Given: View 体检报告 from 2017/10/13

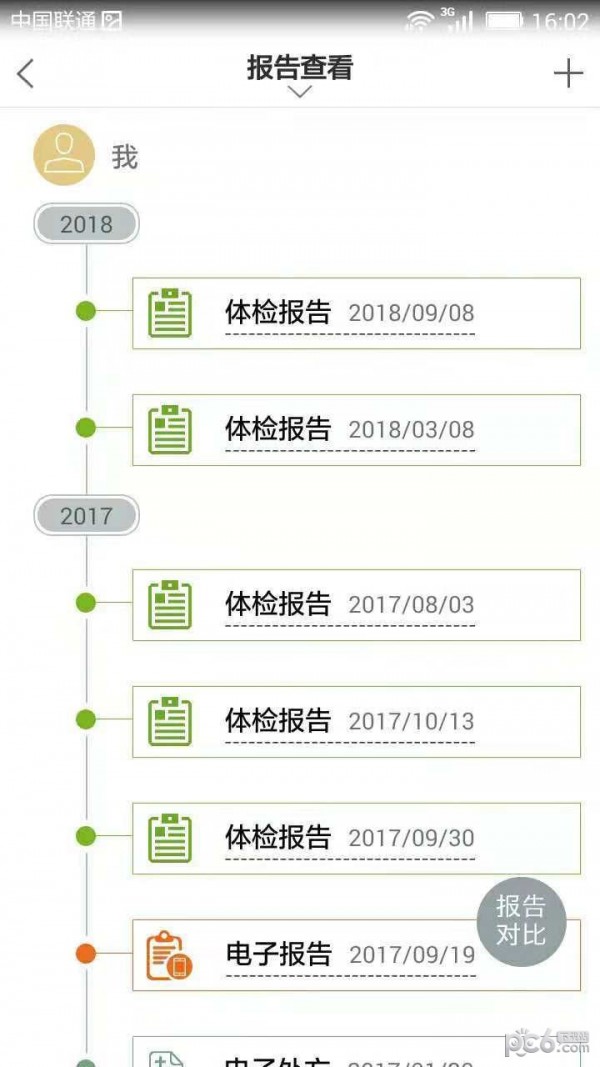Looking at the screenshot, I should 356,722.
